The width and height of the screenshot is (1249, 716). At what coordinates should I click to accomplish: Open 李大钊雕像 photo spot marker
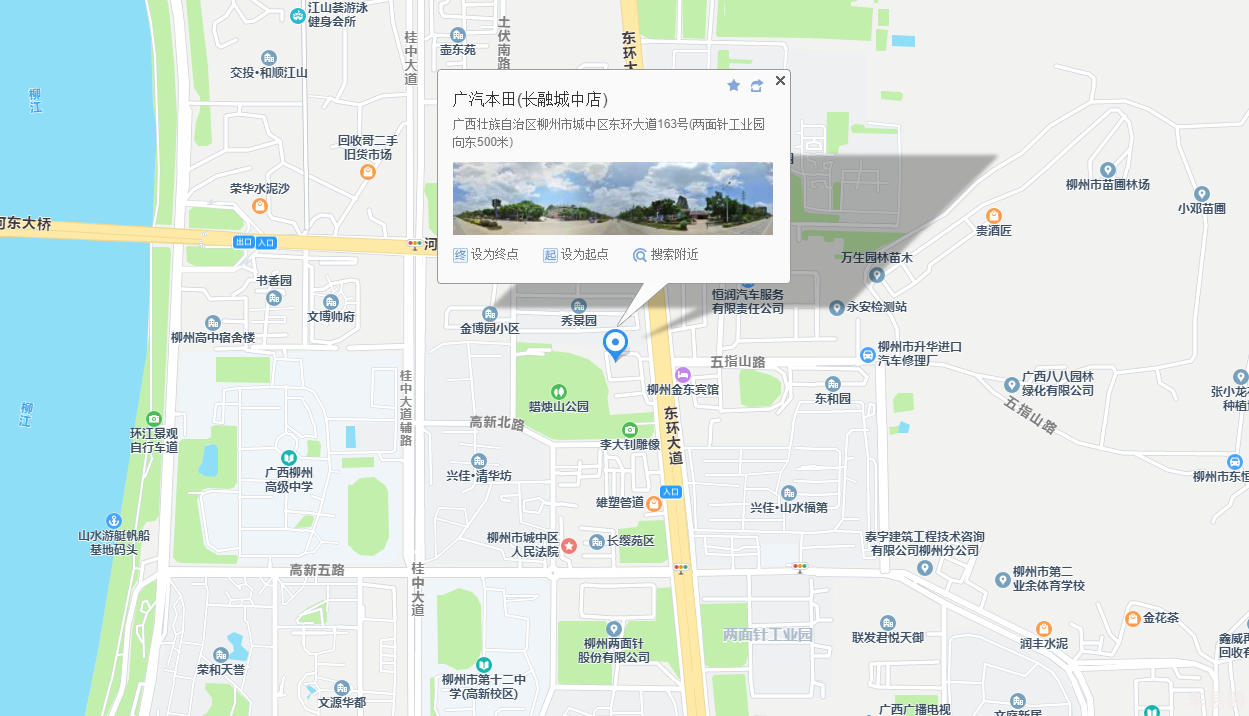pyautogui.click(x=630, y=429)
